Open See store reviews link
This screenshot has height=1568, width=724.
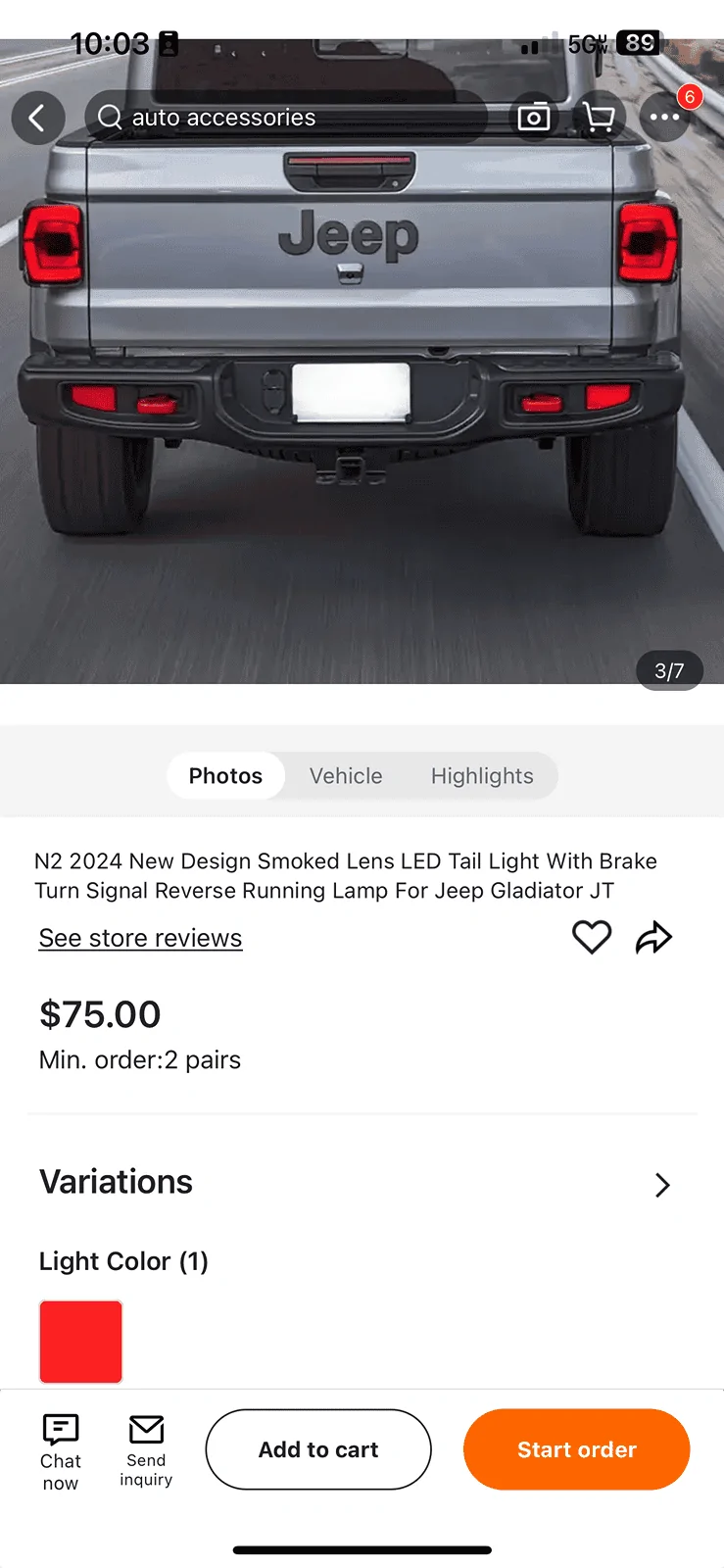point(140,938)
